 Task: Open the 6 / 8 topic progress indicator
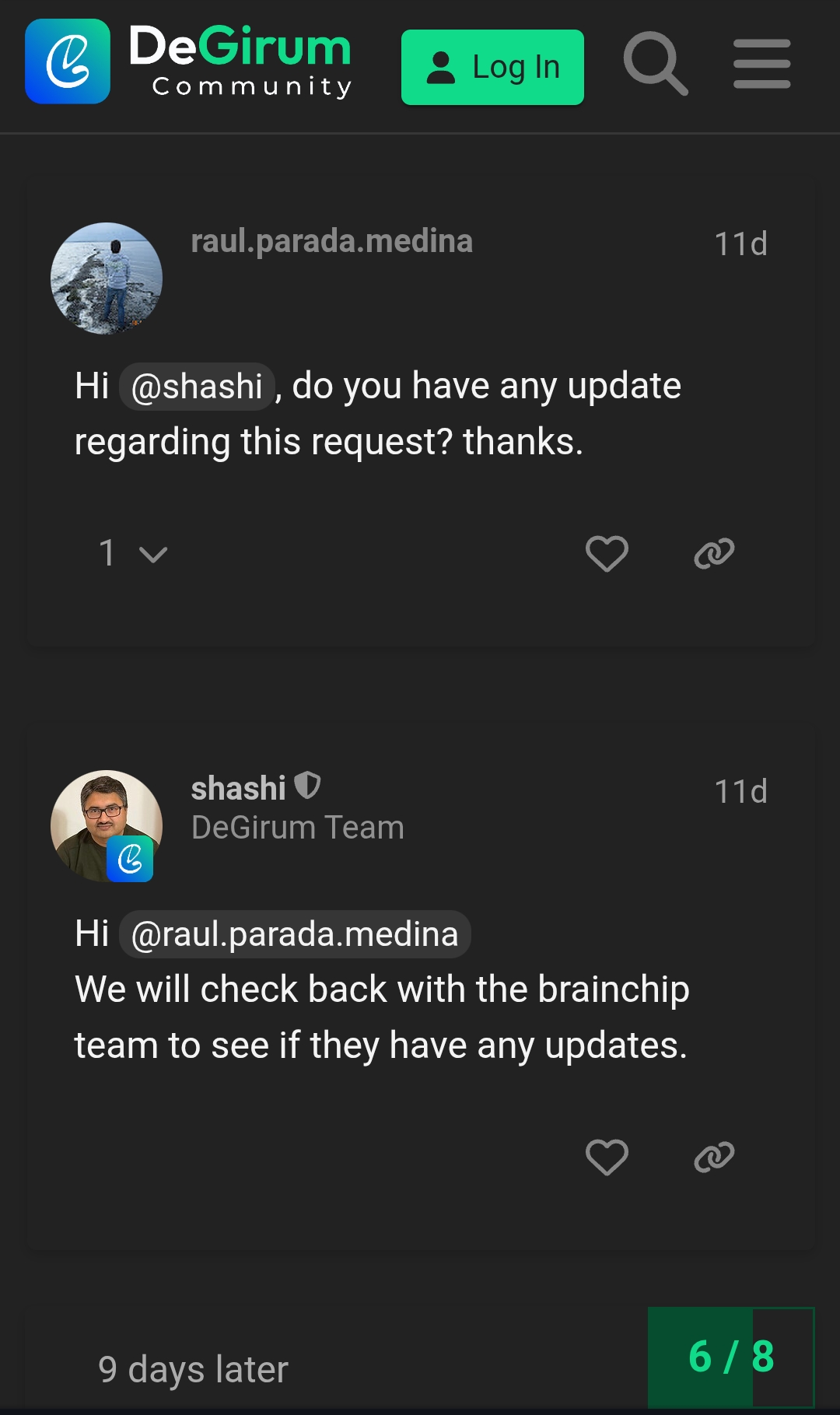(730, 1357)
